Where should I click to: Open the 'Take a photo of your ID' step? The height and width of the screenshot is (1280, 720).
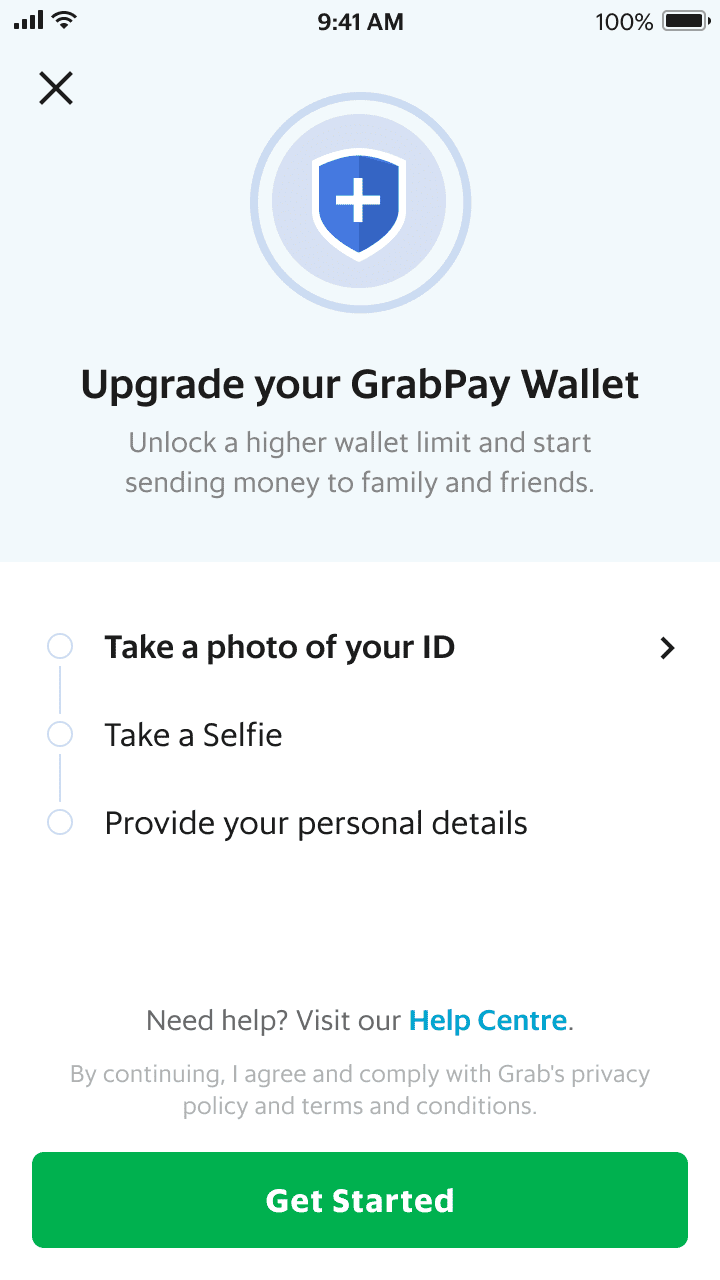click(360, 648)
